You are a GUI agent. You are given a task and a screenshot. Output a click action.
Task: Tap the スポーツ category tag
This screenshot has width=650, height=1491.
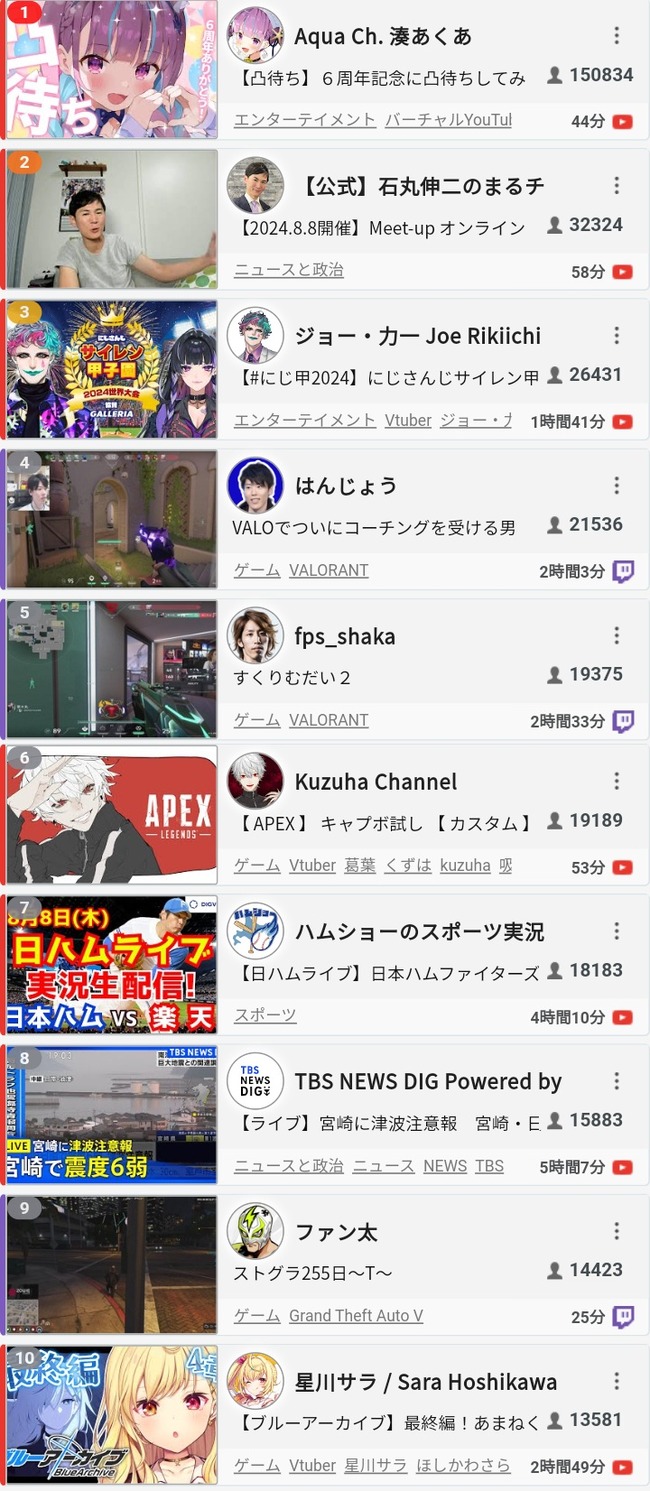coord(265,1015)
